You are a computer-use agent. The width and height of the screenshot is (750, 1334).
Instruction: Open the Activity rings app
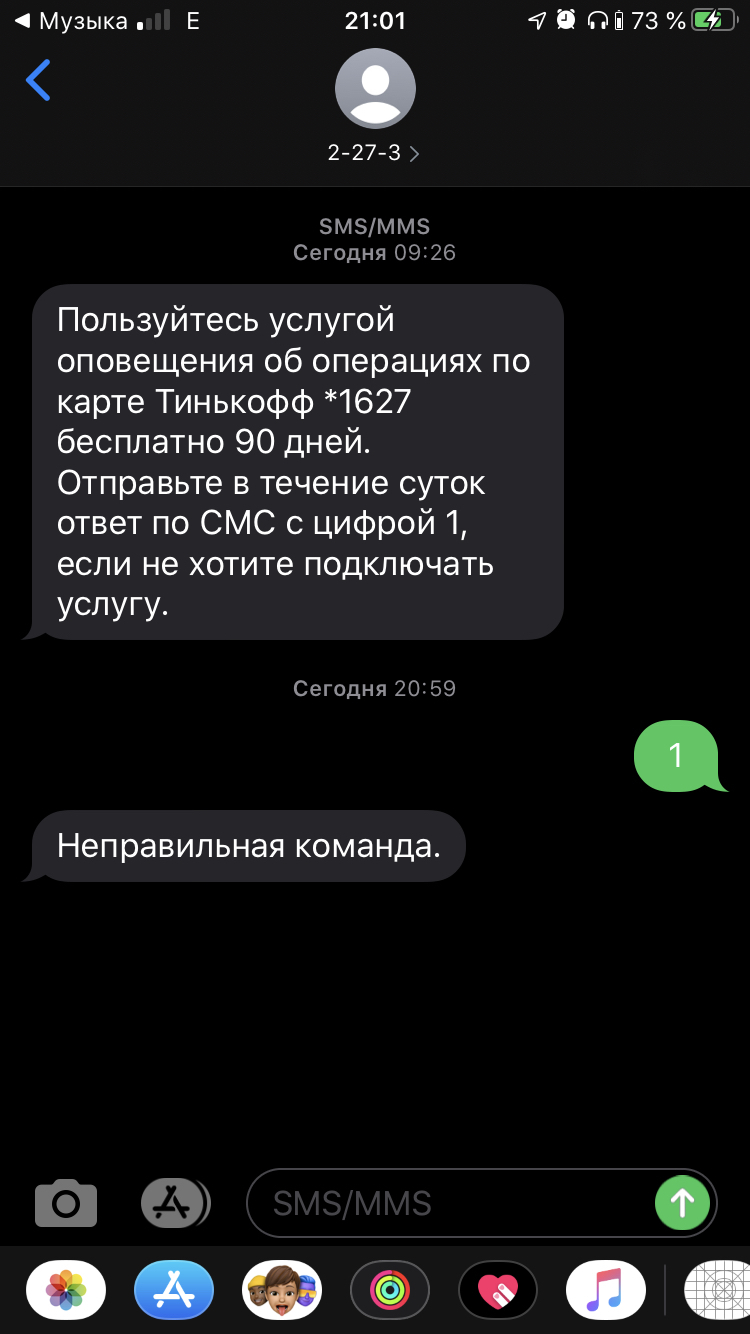pos(390,1290)
